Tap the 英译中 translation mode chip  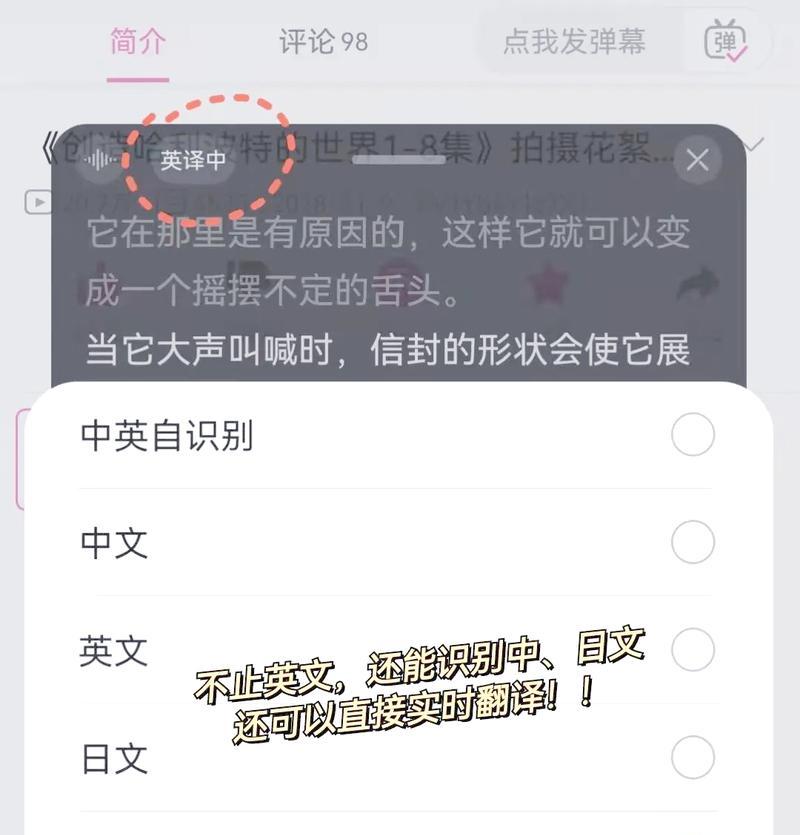(193, 160)
